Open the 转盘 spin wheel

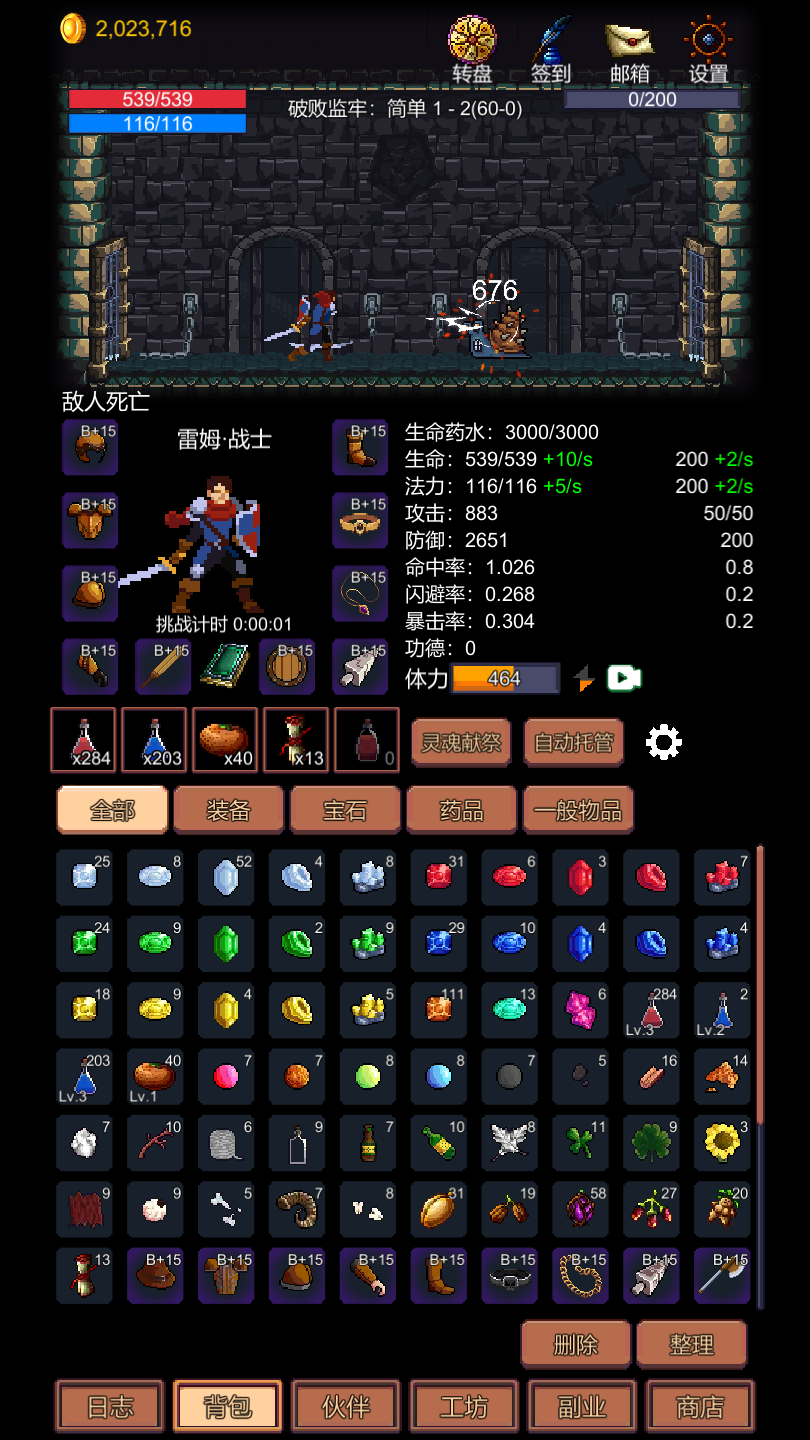pyautogui.click(x=472, y=50)
